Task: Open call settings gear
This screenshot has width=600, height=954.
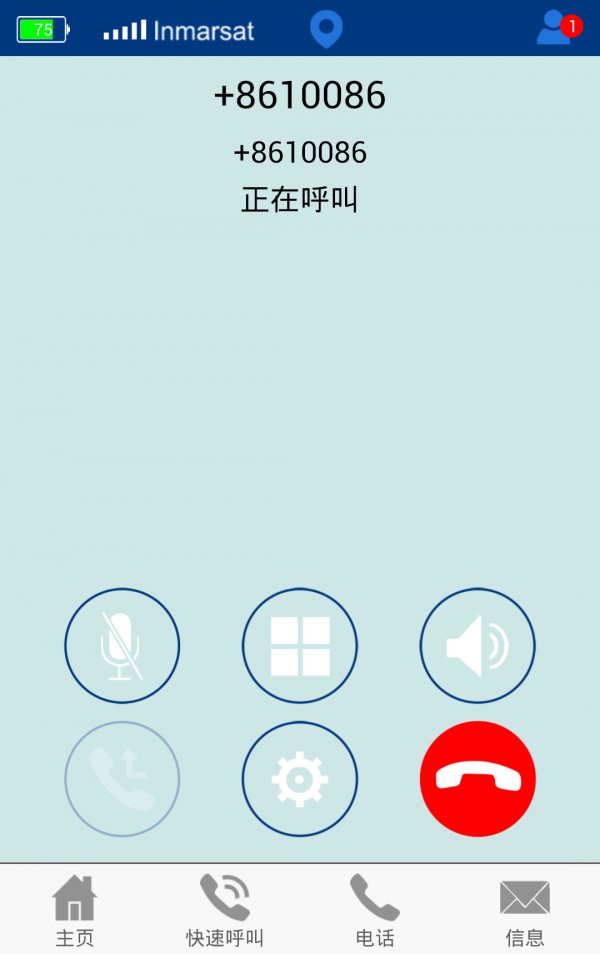Action: [300, 779]
